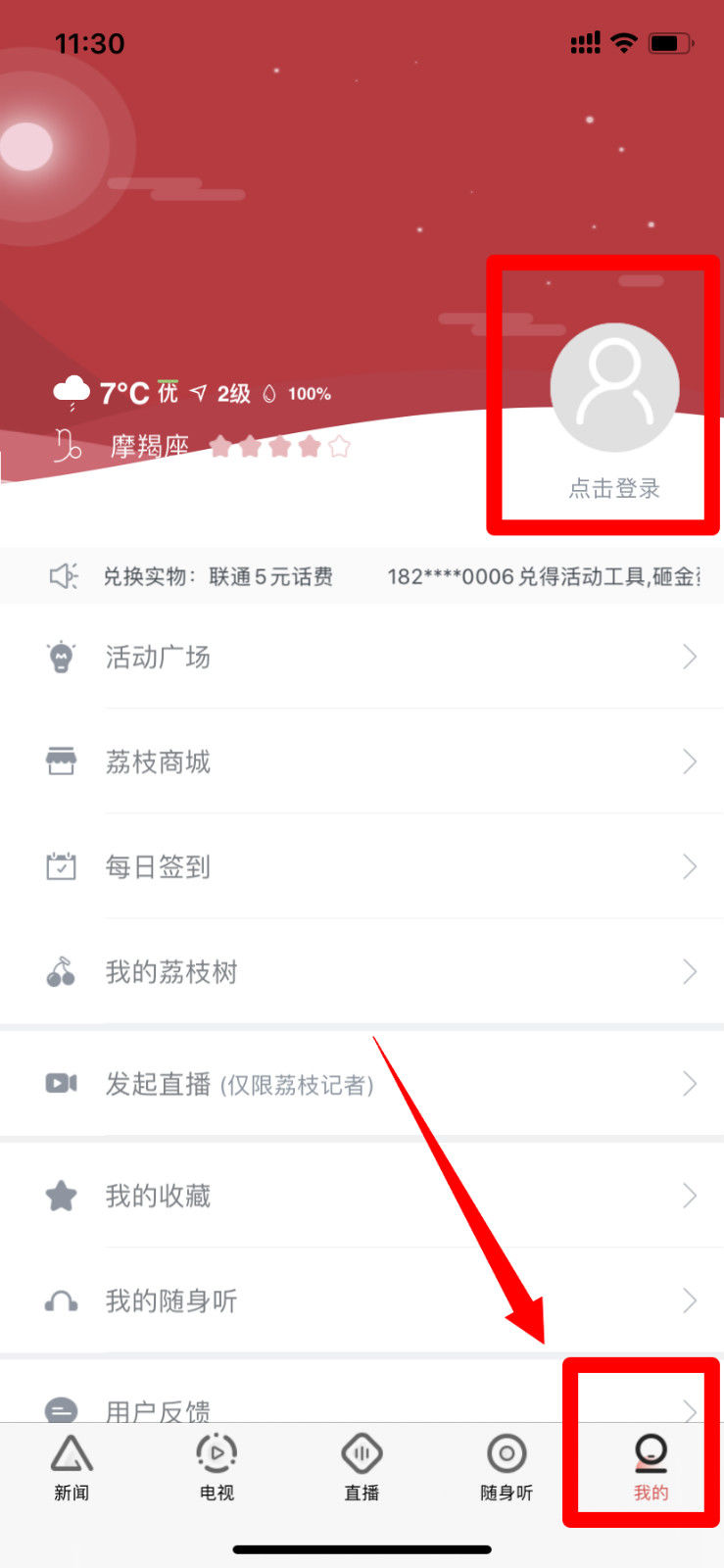Open 我的荔枝树 row
Screen dimensions: 724x1568
click(x=362, y=971)
